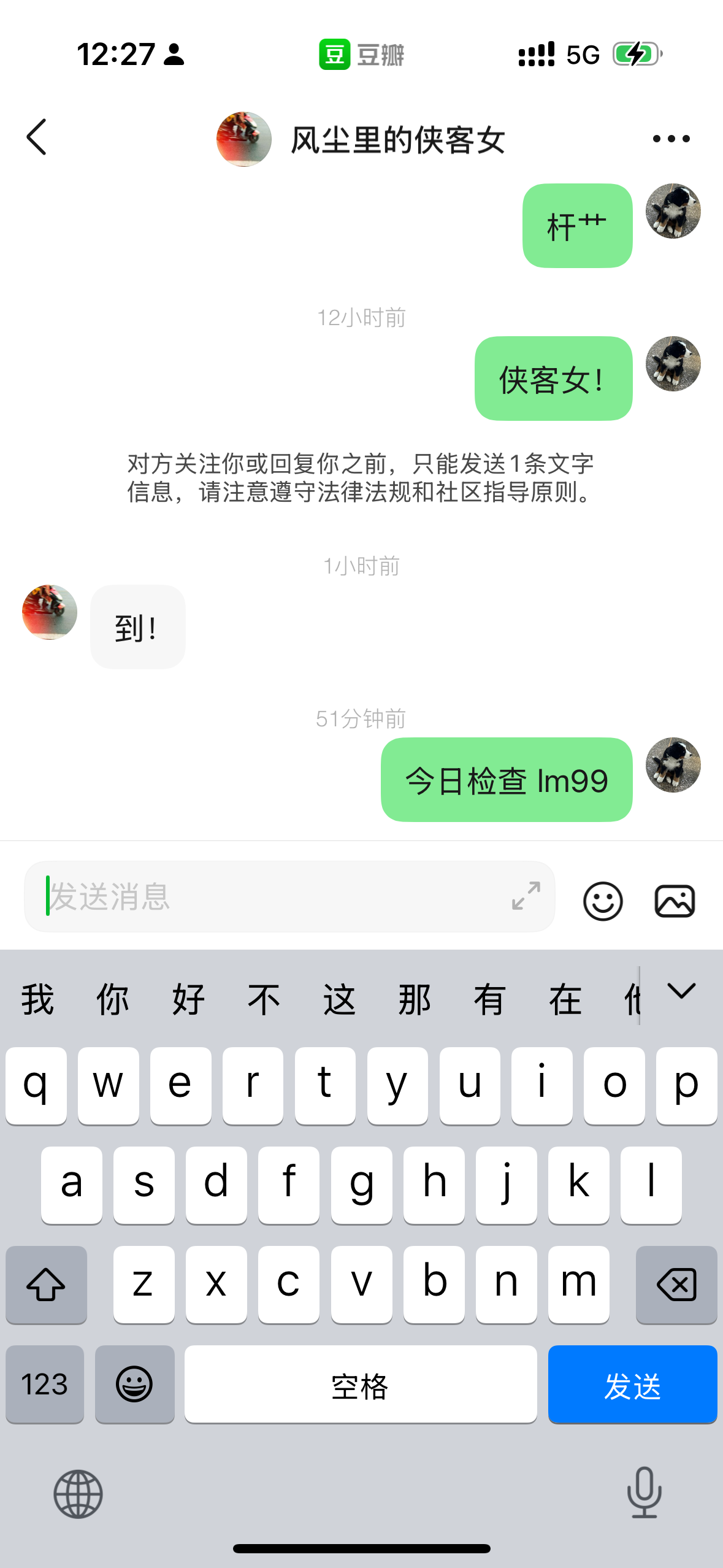Start voice dictation with the microphone
Screen dimensions: 723x1568
(644, 1493)
